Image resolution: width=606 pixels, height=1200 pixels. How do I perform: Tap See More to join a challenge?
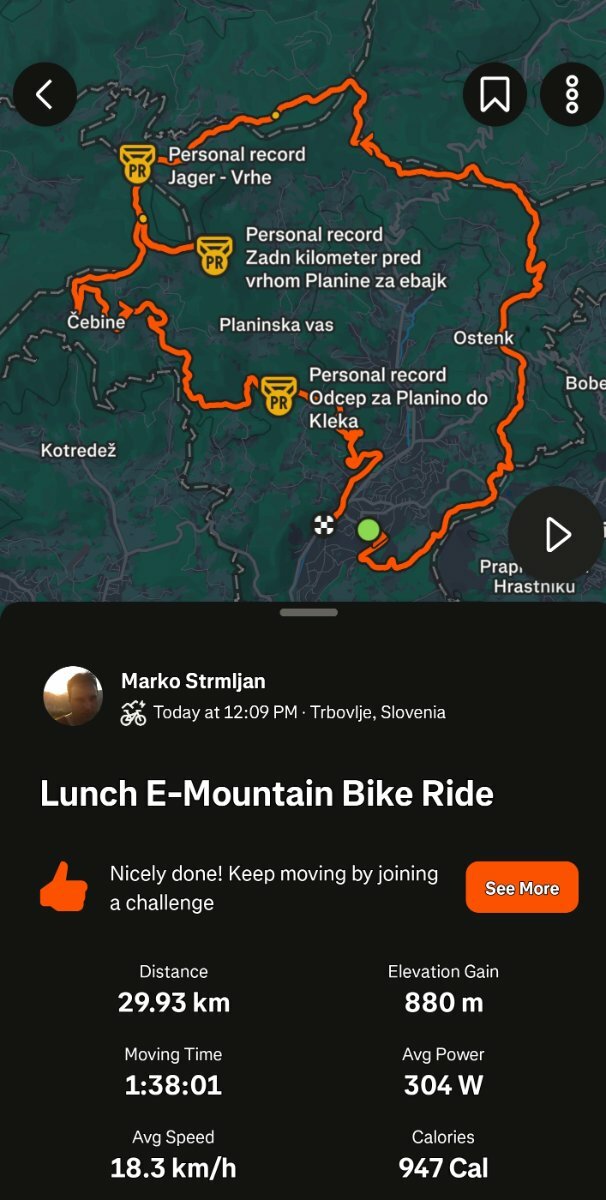[522, 887]
